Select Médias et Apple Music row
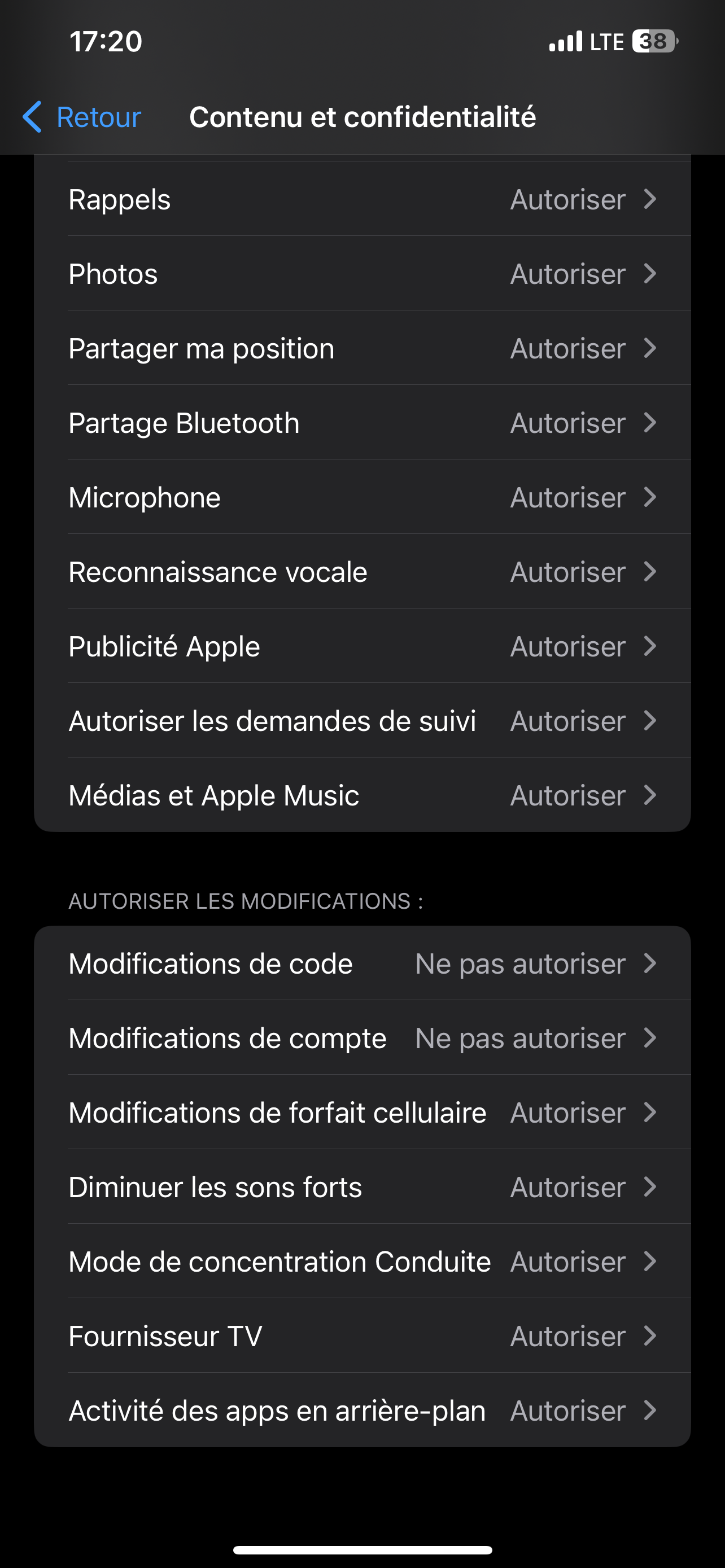725x1568 pixels. click(x=362, y=795)
